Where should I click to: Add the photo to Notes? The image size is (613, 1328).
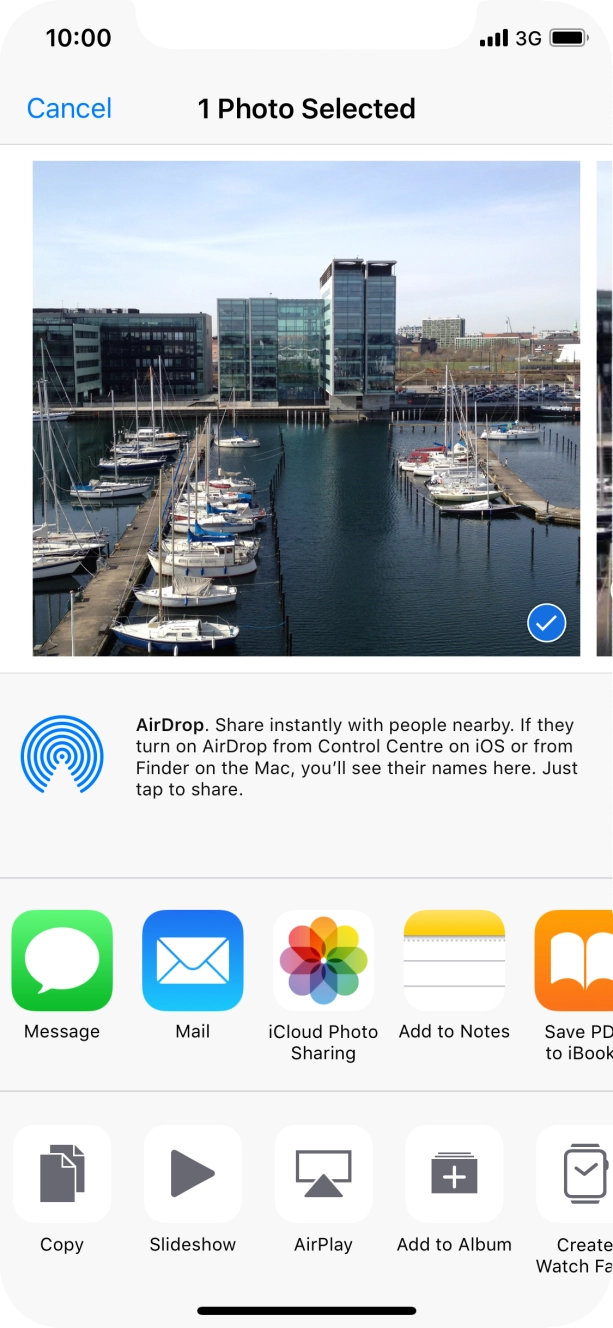(x=454, y=961)
